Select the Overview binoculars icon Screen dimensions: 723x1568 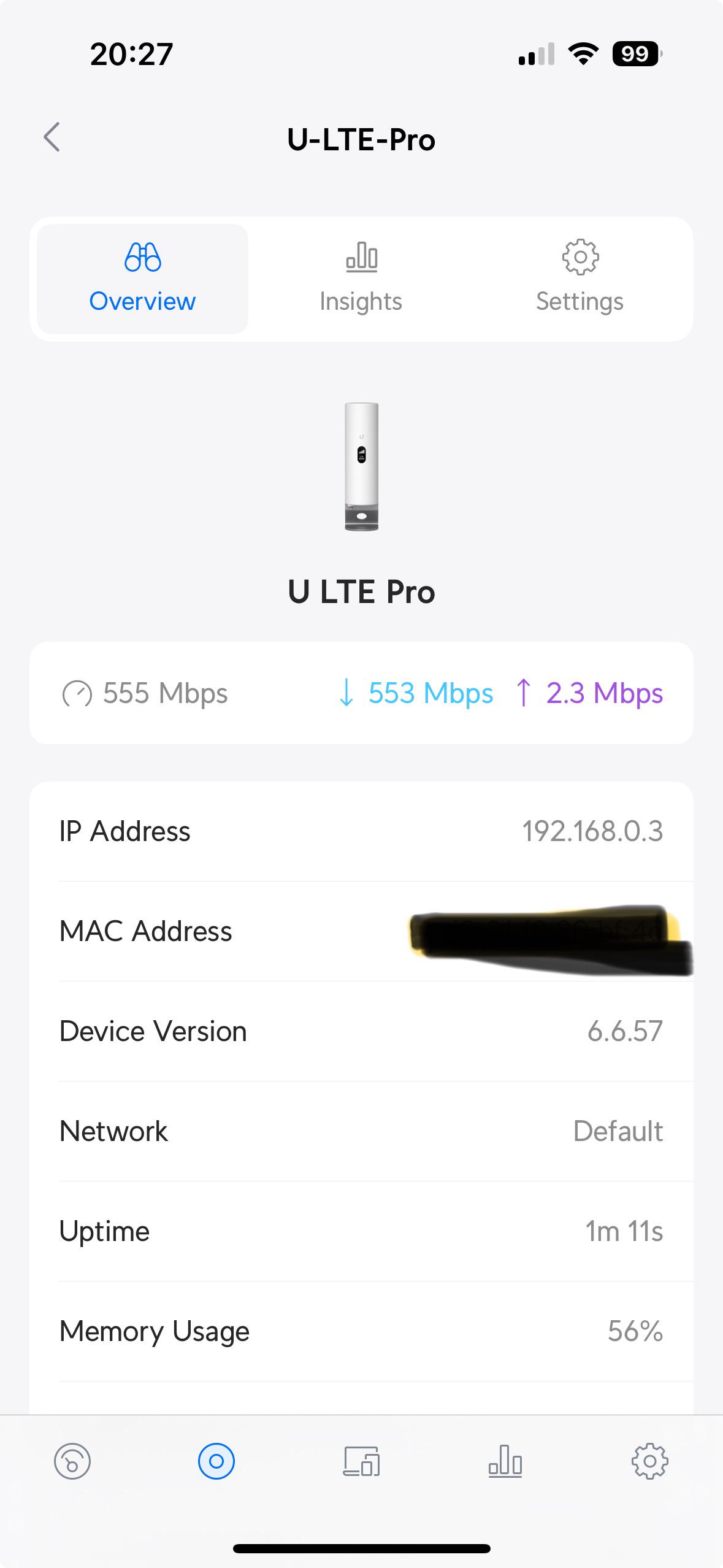[142, 258]
